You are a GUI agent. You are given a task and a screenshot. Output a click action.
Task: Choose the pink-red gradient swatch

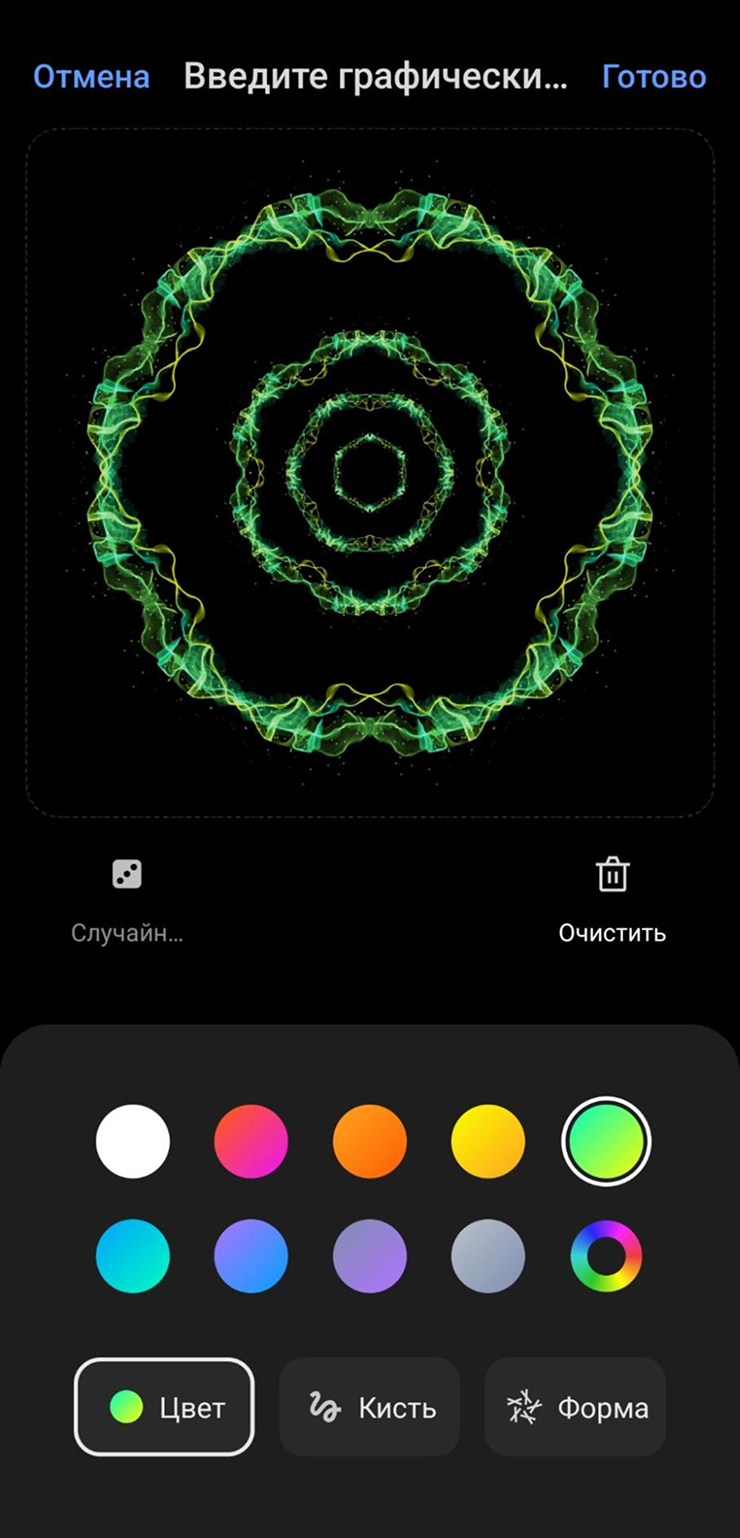click(x=251, y=1141)
